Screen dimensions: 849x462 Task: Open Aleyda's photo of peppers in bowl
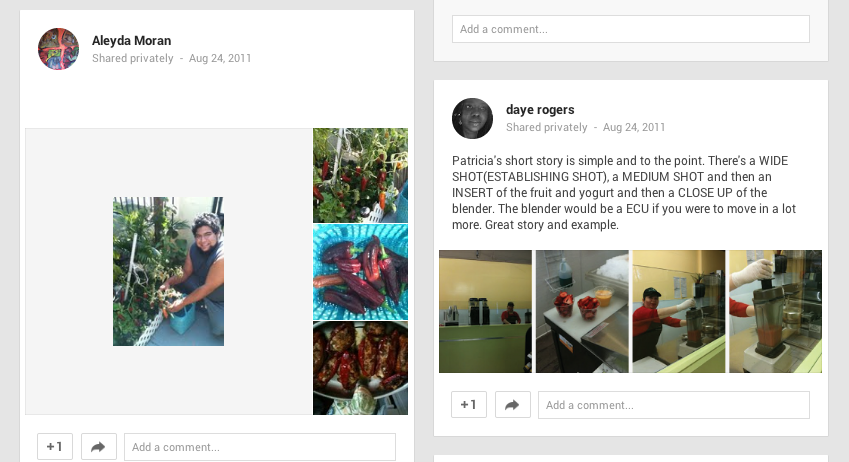360,271
